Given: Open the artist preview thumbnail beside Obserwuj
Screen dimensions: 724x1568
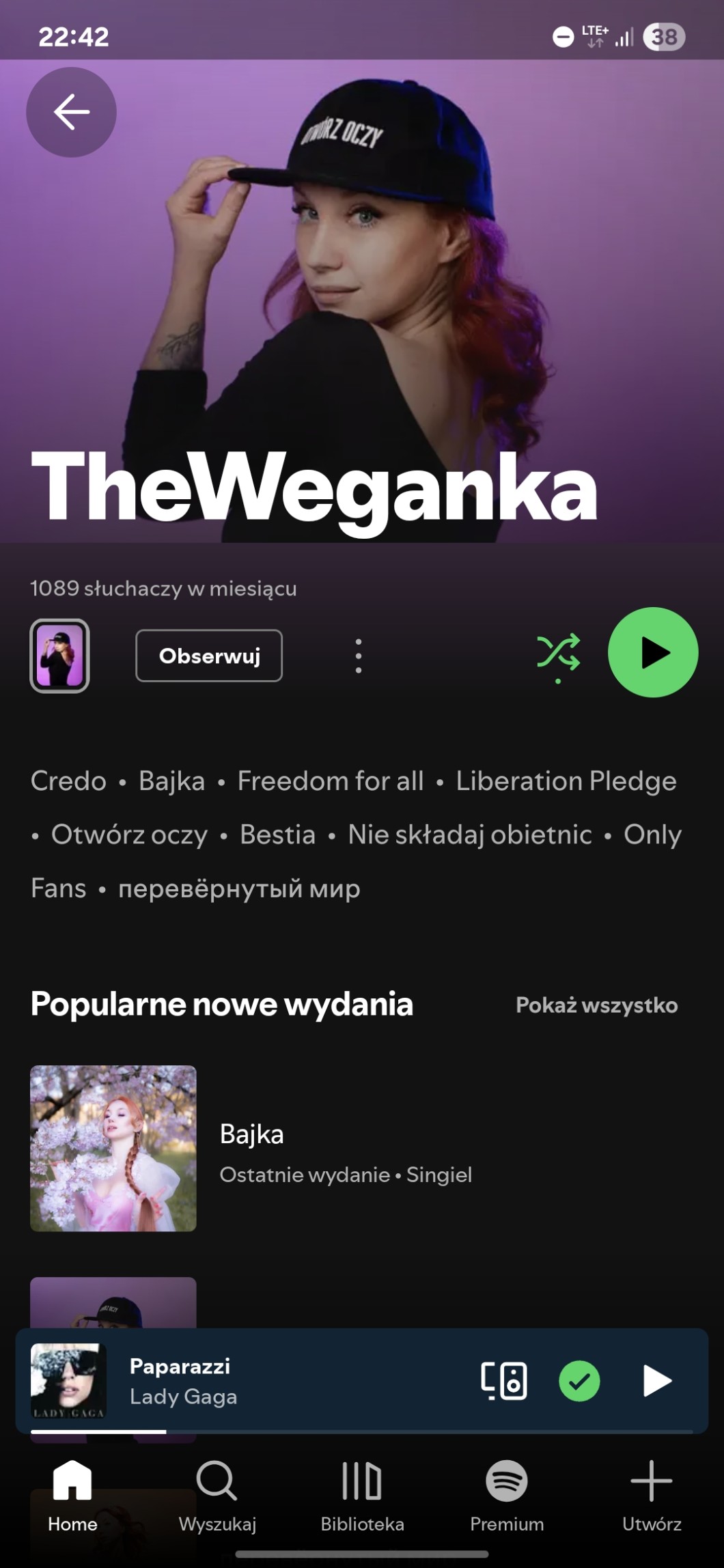Looking at the screenshot, I should [x=60, y=656].
